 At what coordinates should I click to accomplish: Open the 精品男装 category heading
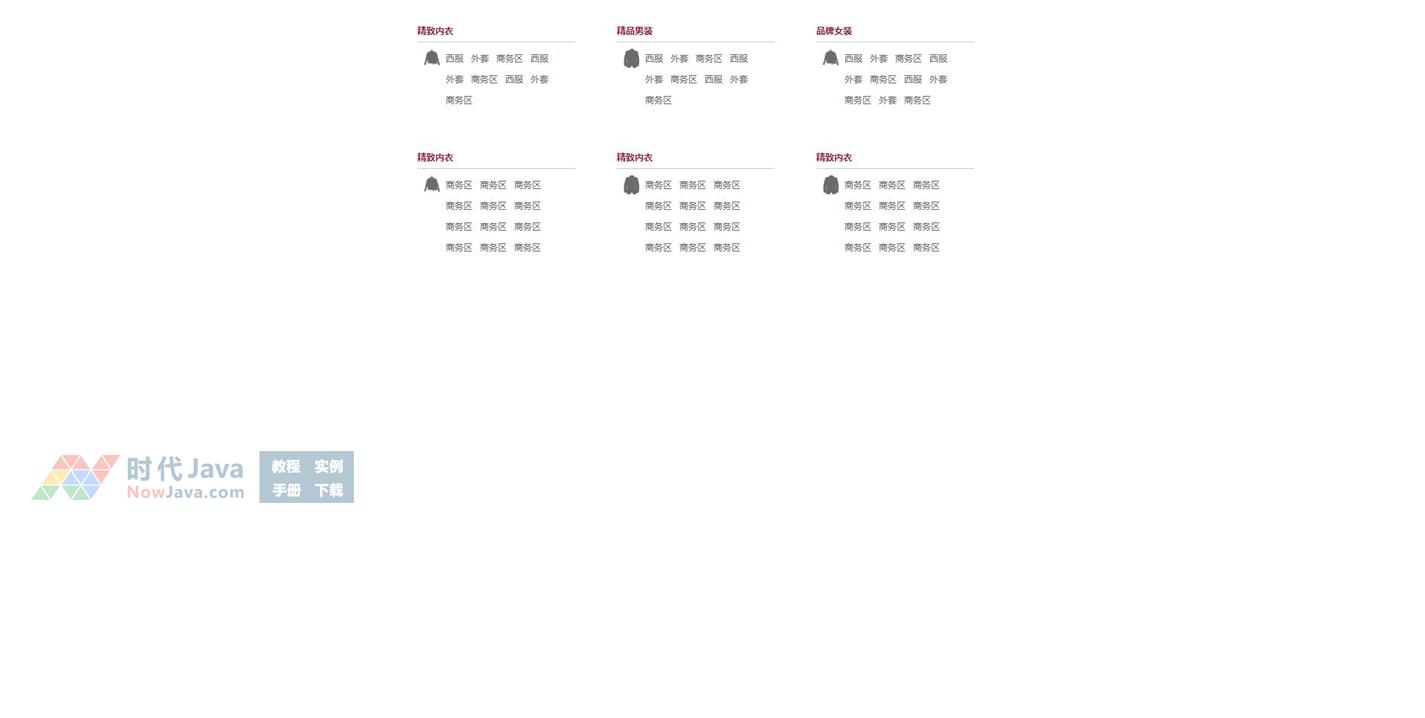pos(634,31)
